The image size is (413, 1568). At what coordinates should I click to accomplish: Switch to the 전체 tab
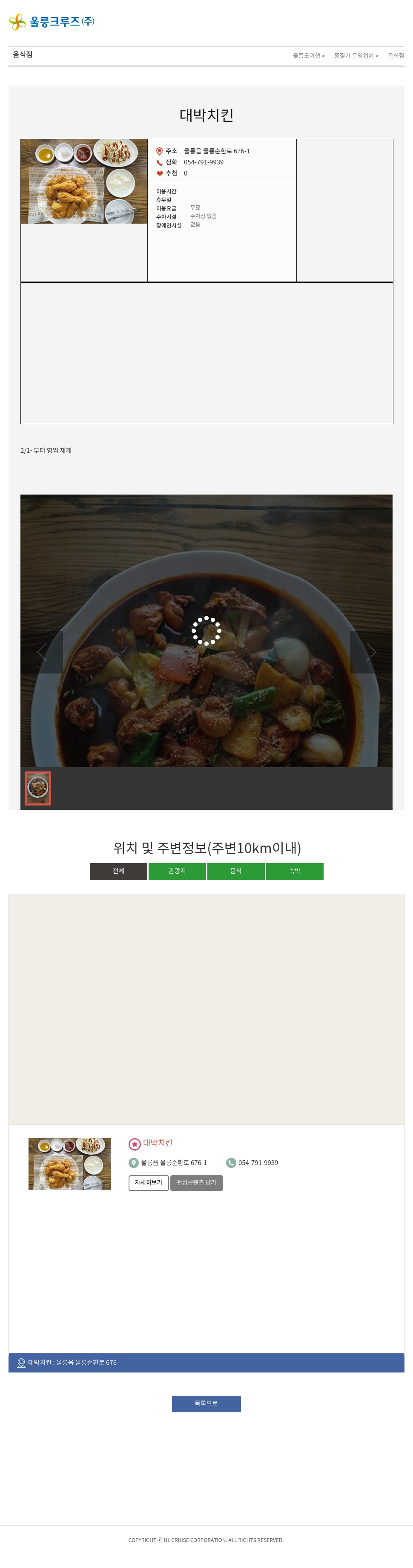[x=119, y=871]
